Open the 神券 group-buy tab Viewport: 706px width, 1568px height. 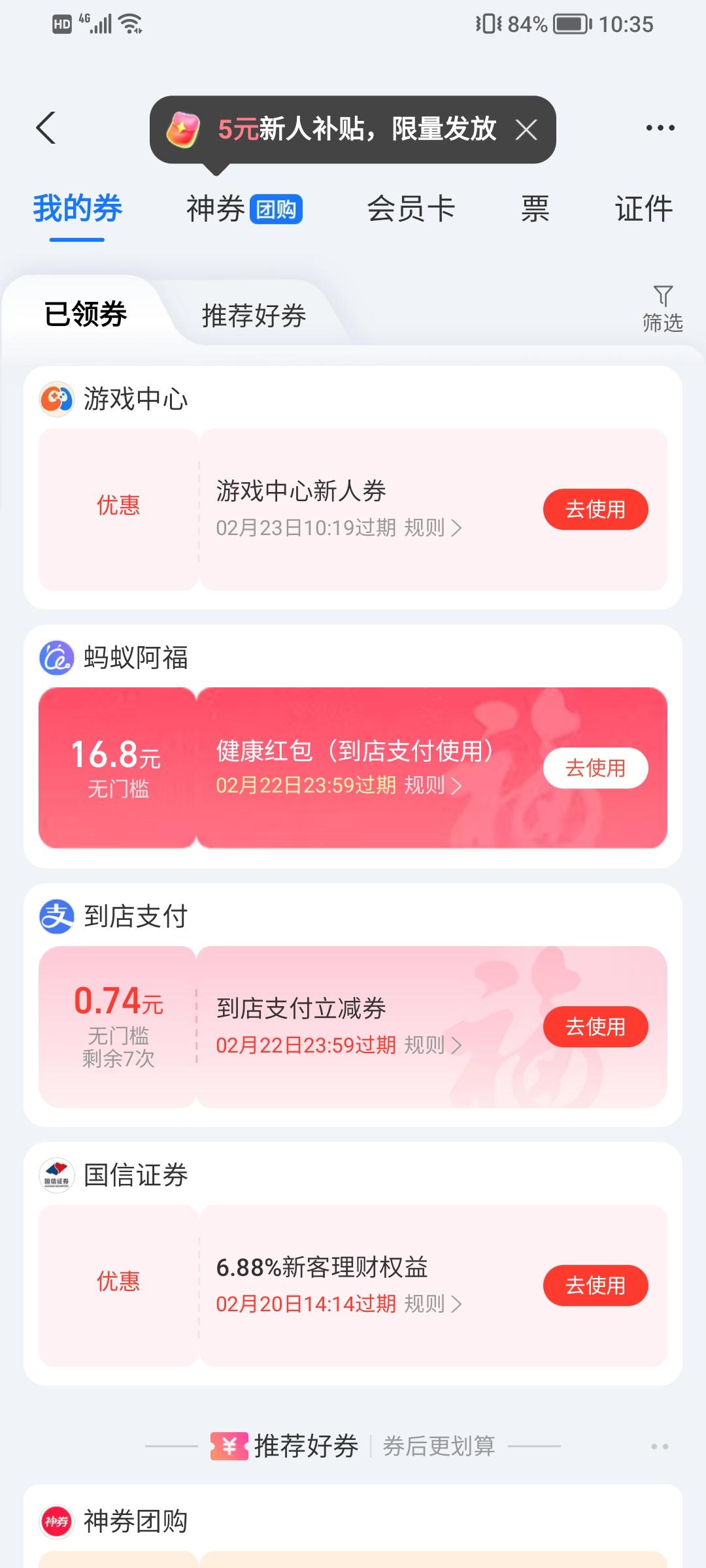click(x=242, y=209)
